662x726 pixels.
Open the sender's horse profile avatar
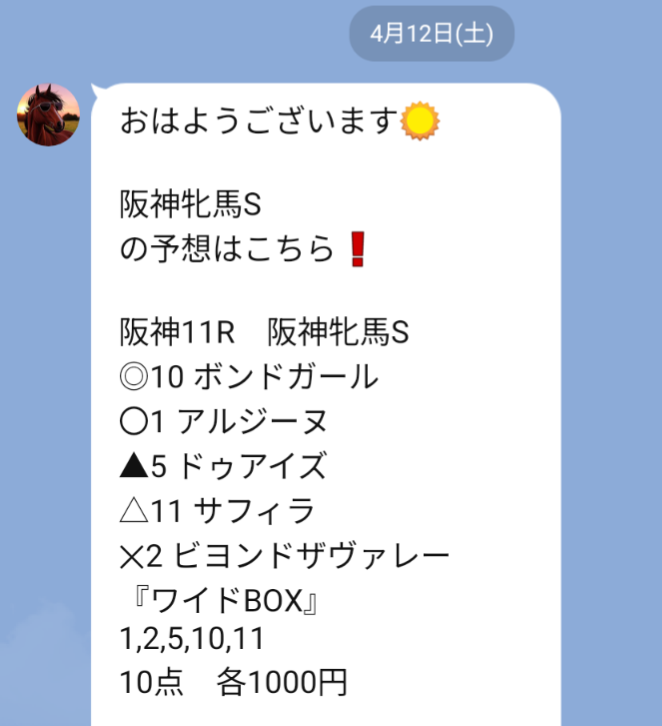[x=48, y=115]
